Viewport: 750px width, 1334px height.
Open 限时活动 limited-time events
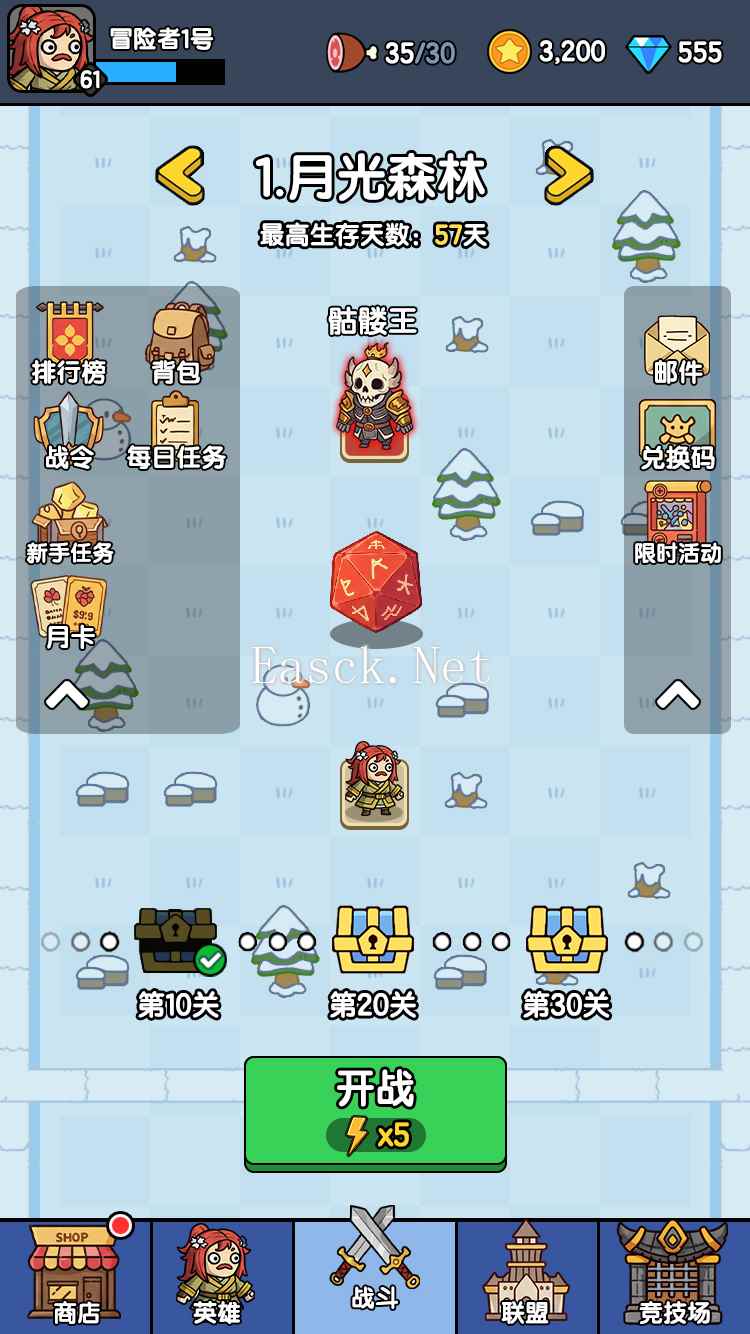click(x=677, y=522)
